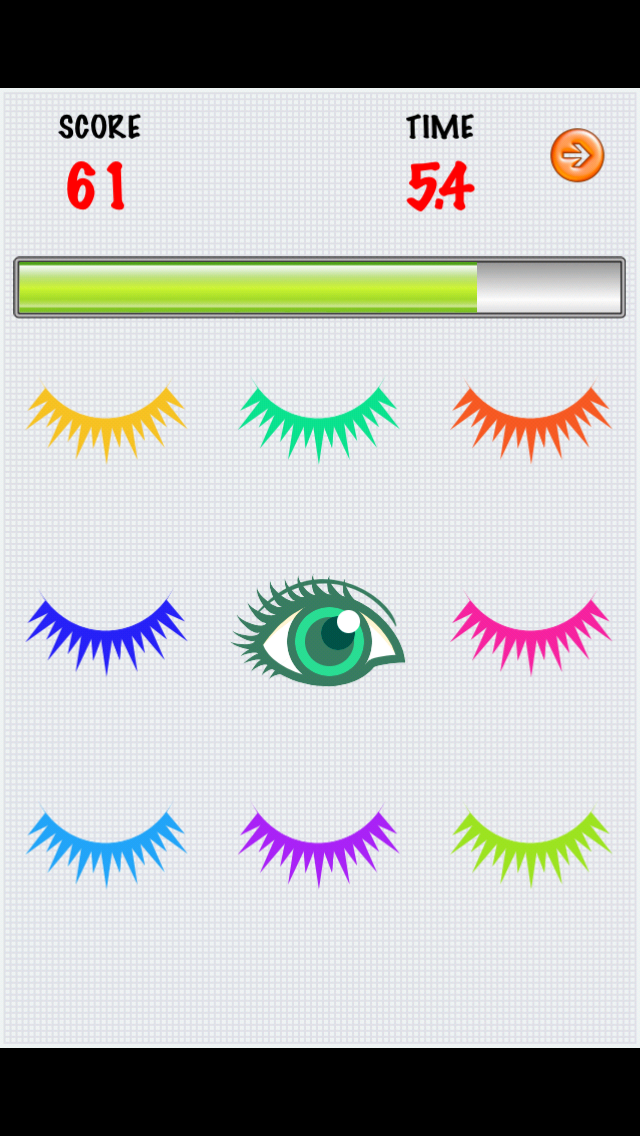This screenshot has width=640, height=1136.
Task: Tap the orange arrow button
Action: [577, 156]
